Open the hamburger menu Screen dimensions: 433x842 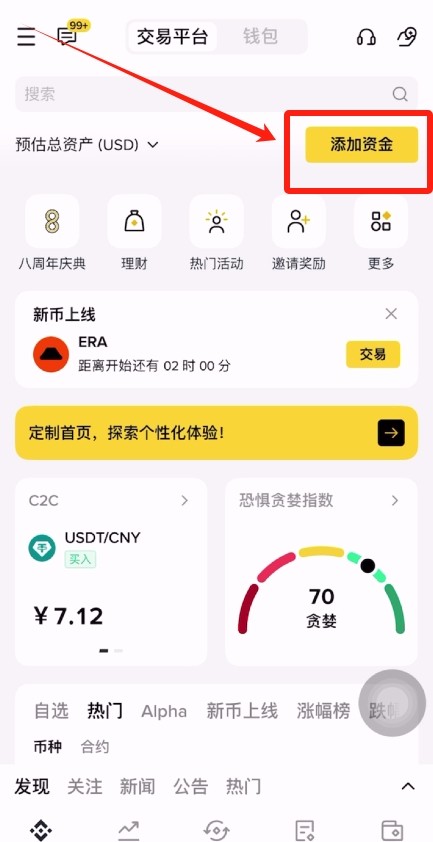26,37
